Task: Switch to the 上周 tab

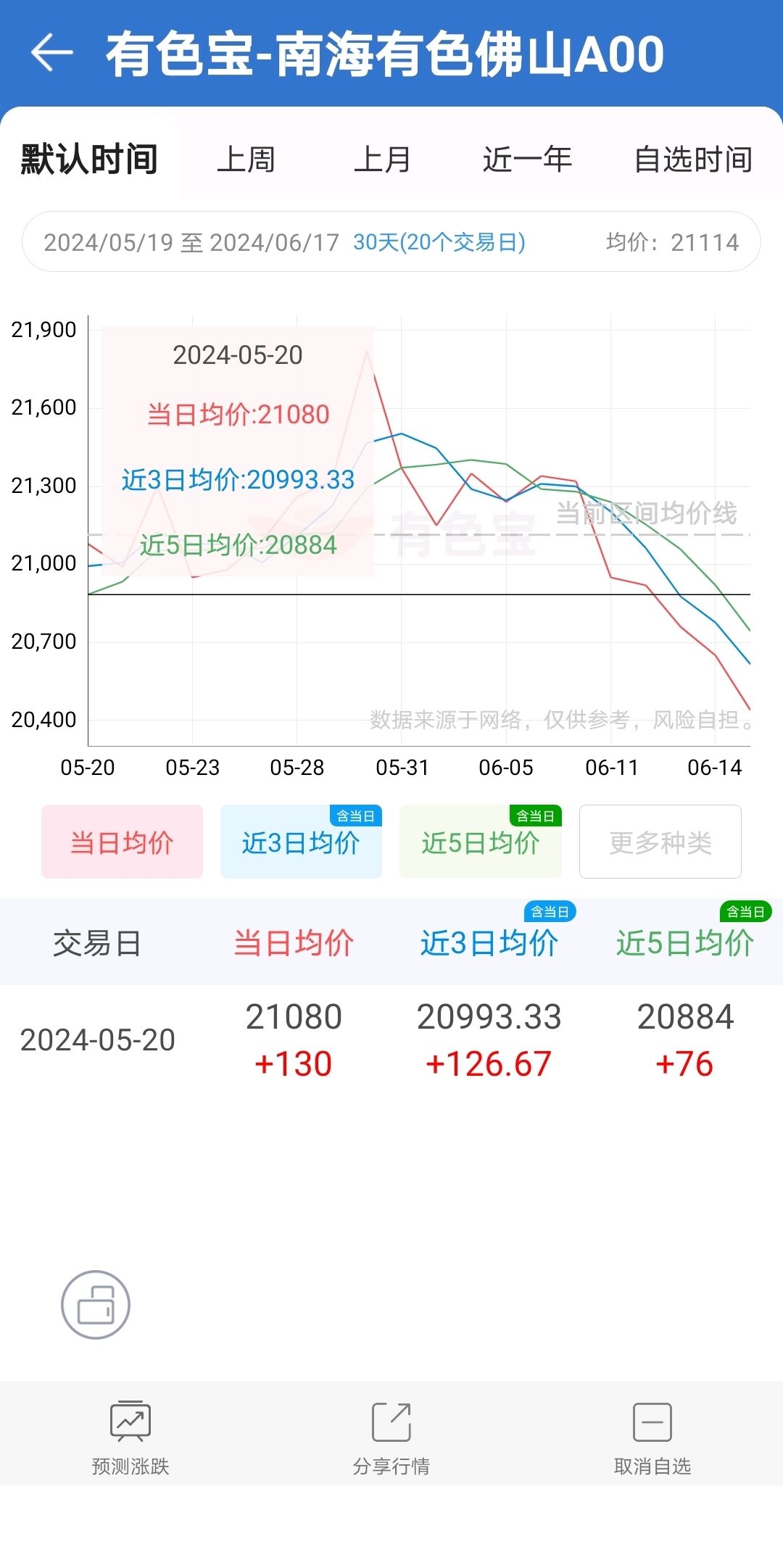Action: pos(246,159)
